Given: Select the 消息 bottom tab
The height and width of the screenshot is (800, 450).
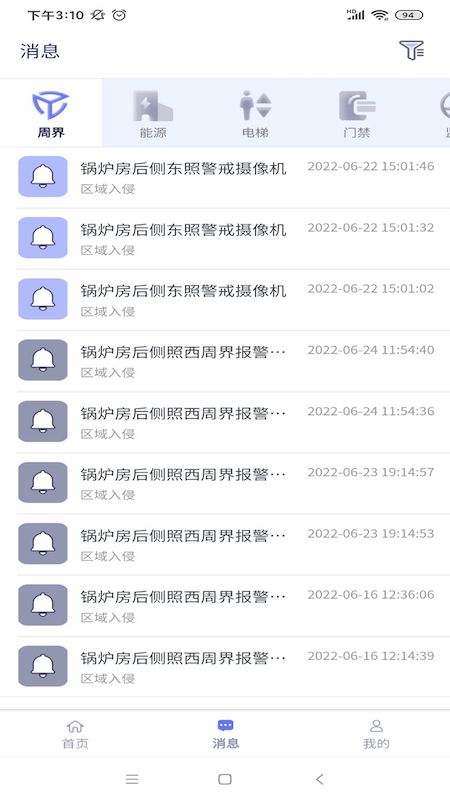Looking at the screenshot, I should pos(225,734).
